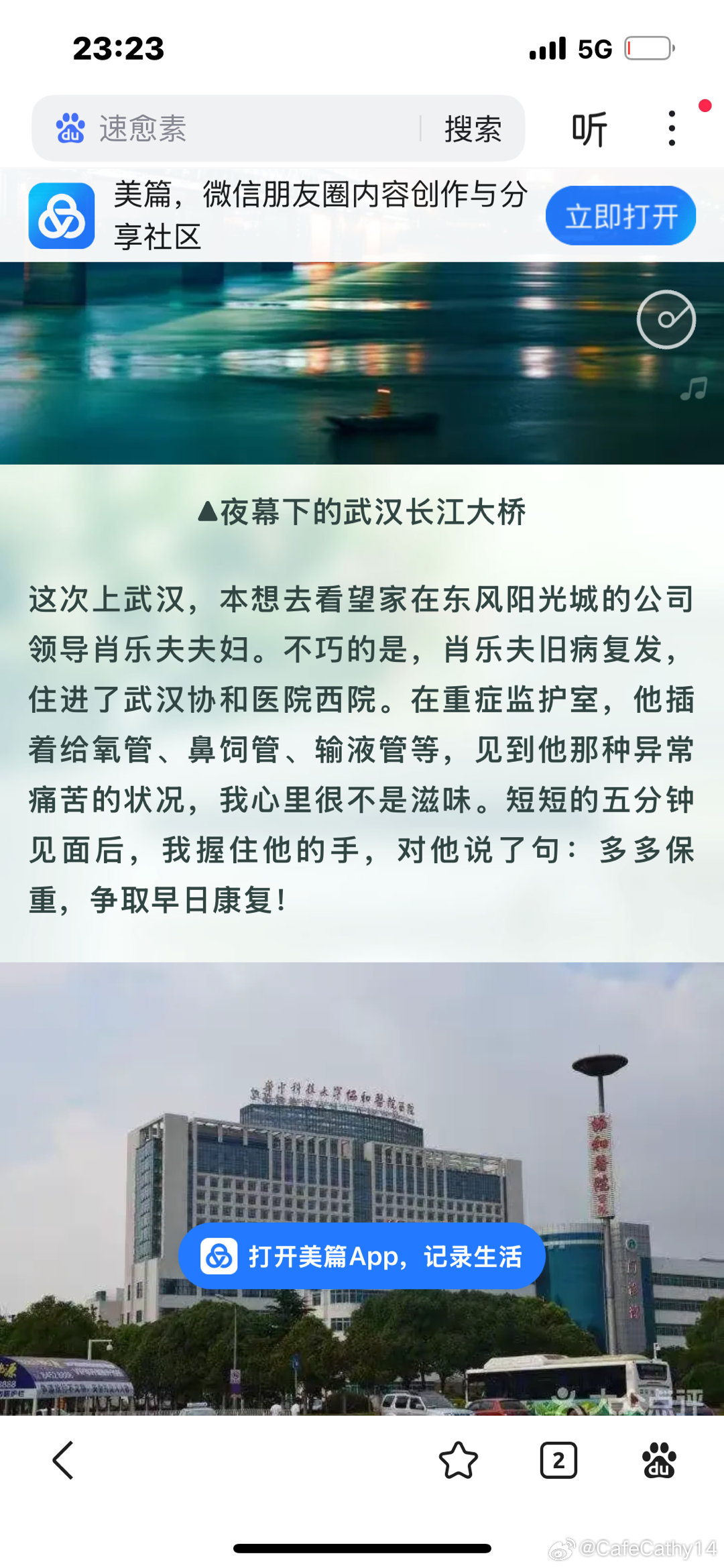Viewport: 724px width, 1568px height.
Task: Tap 打开美篇App，记录生活 banner button
Action: pyautogui.click(x=362, y=1255)
